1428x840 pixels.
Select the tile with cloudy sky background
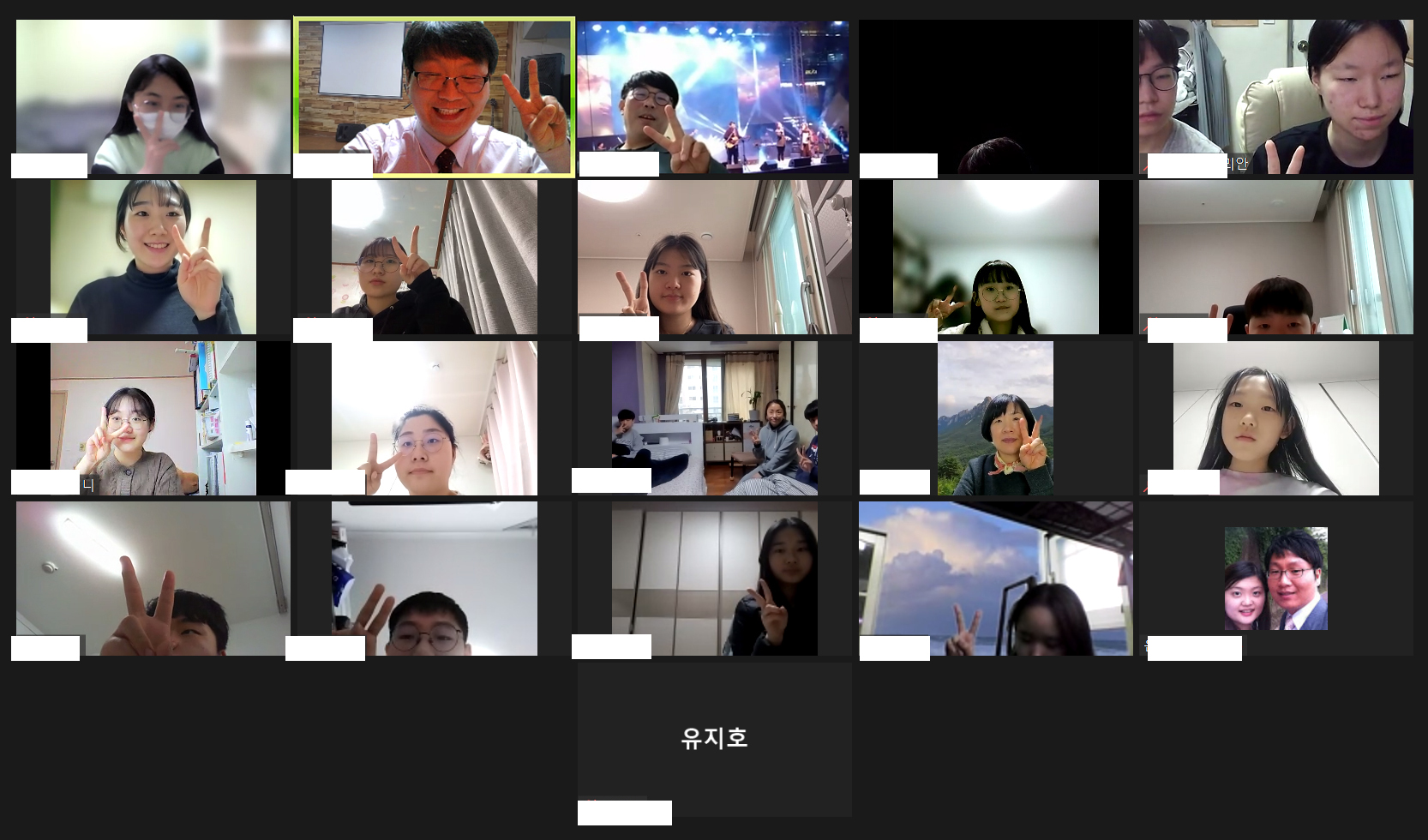(995, 579)
